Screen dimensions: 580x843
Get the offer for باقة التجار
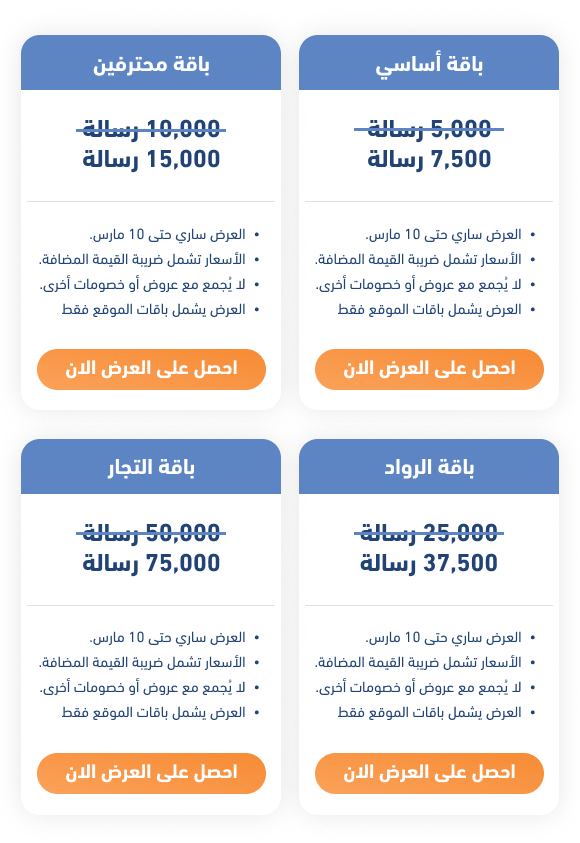click(151, 773)
